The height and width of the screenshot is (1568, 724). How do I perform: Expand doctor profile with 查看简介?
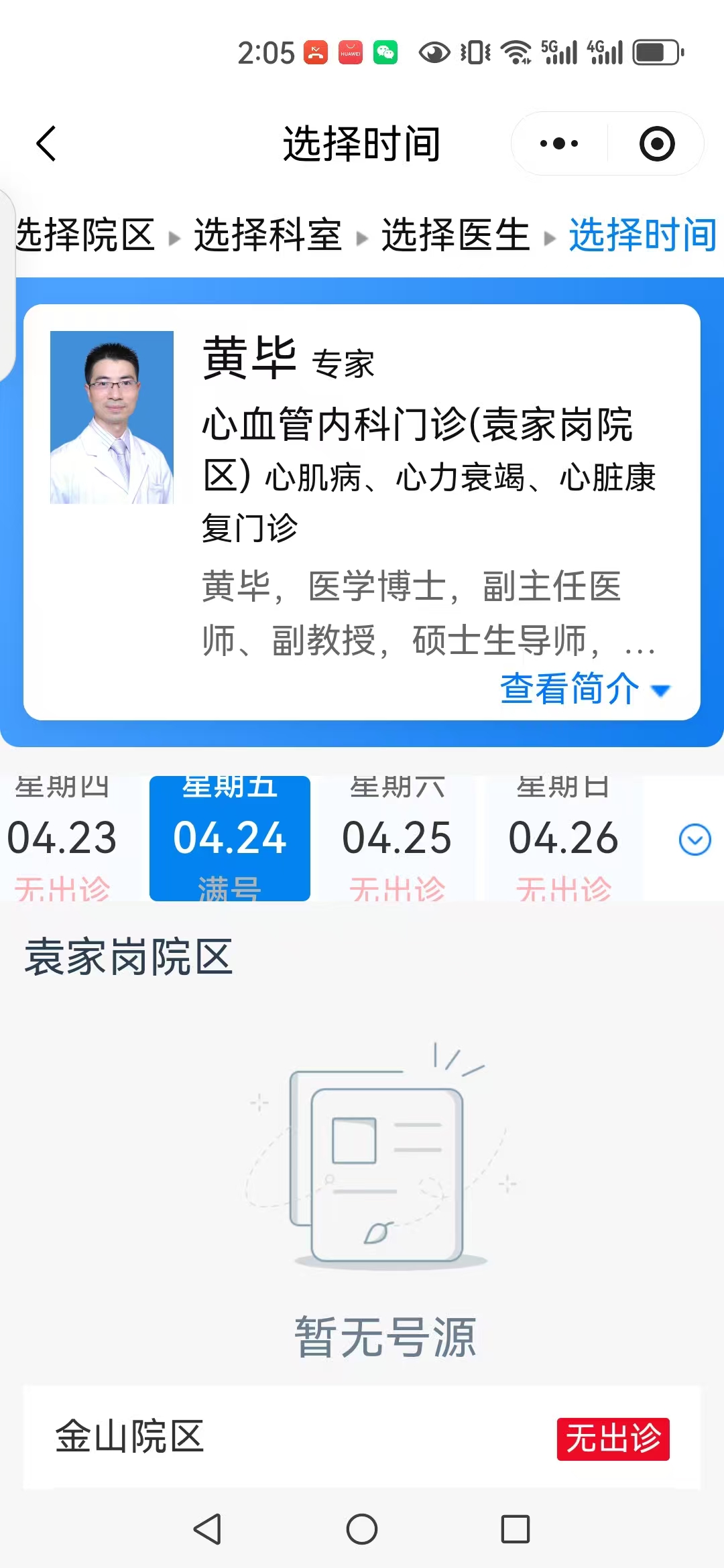584,689
